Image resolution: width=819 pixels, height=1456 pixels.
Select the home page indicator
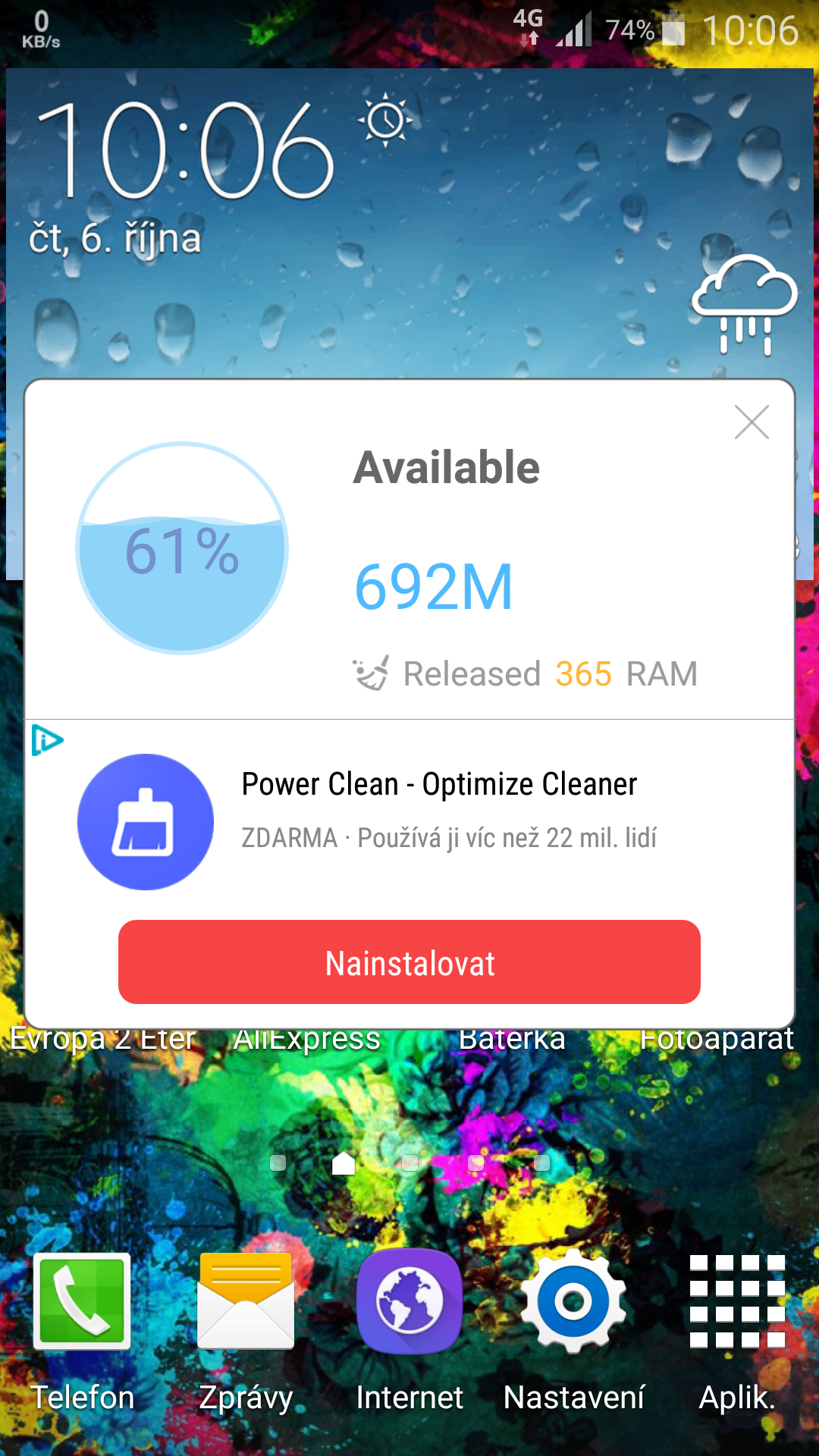(344, 1163)
